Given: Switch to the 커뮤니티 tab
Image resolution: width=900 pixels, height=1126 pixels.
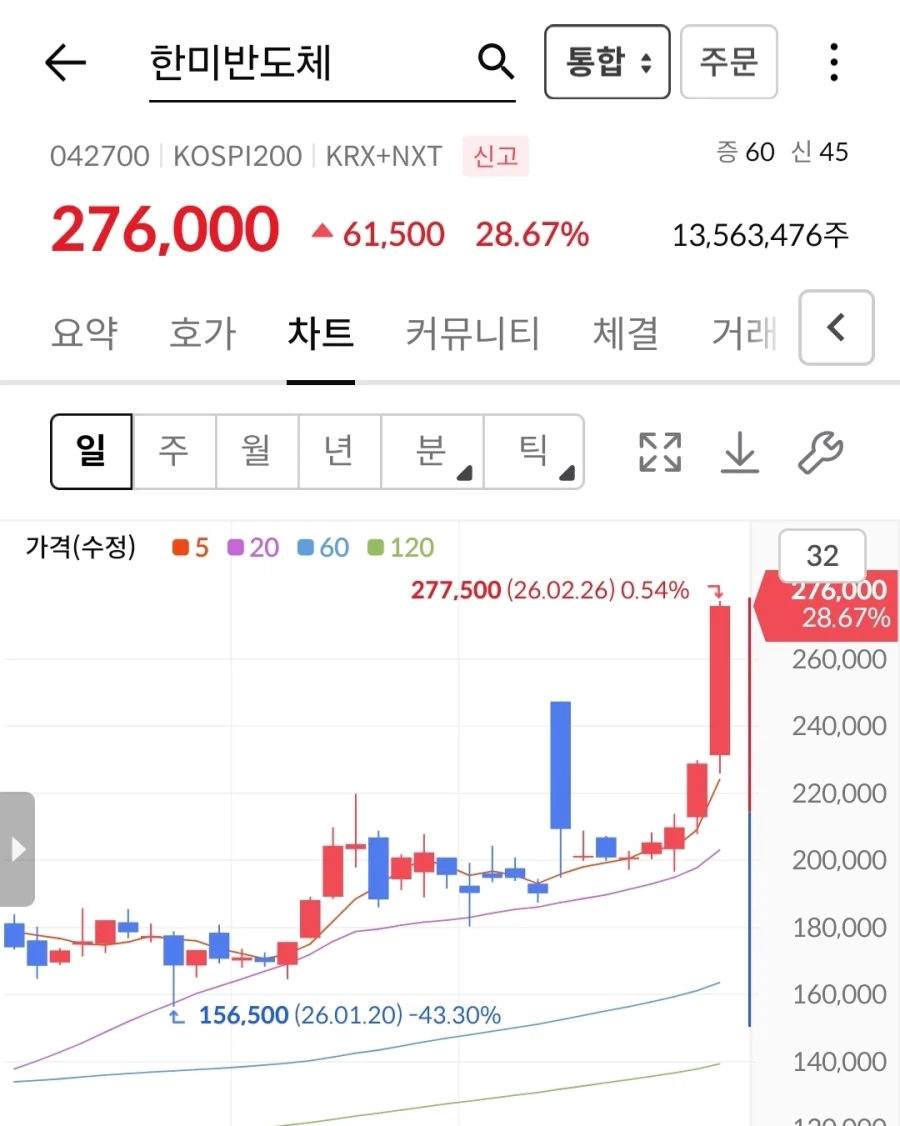Looking at the screenshot, I should 471,334.
